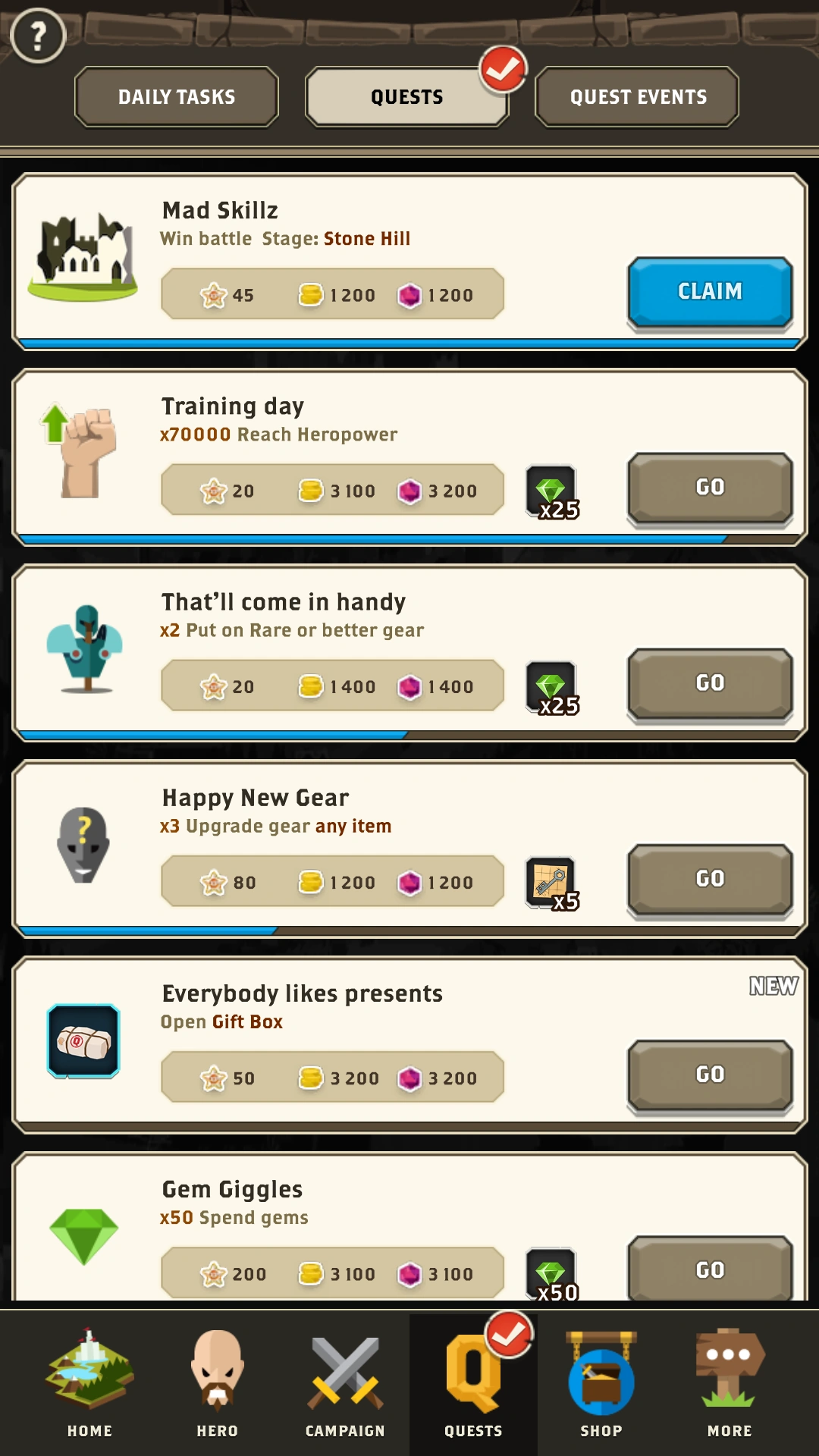
Task: Switch to the Daily Tasks tab
Action: click(177, 97)
